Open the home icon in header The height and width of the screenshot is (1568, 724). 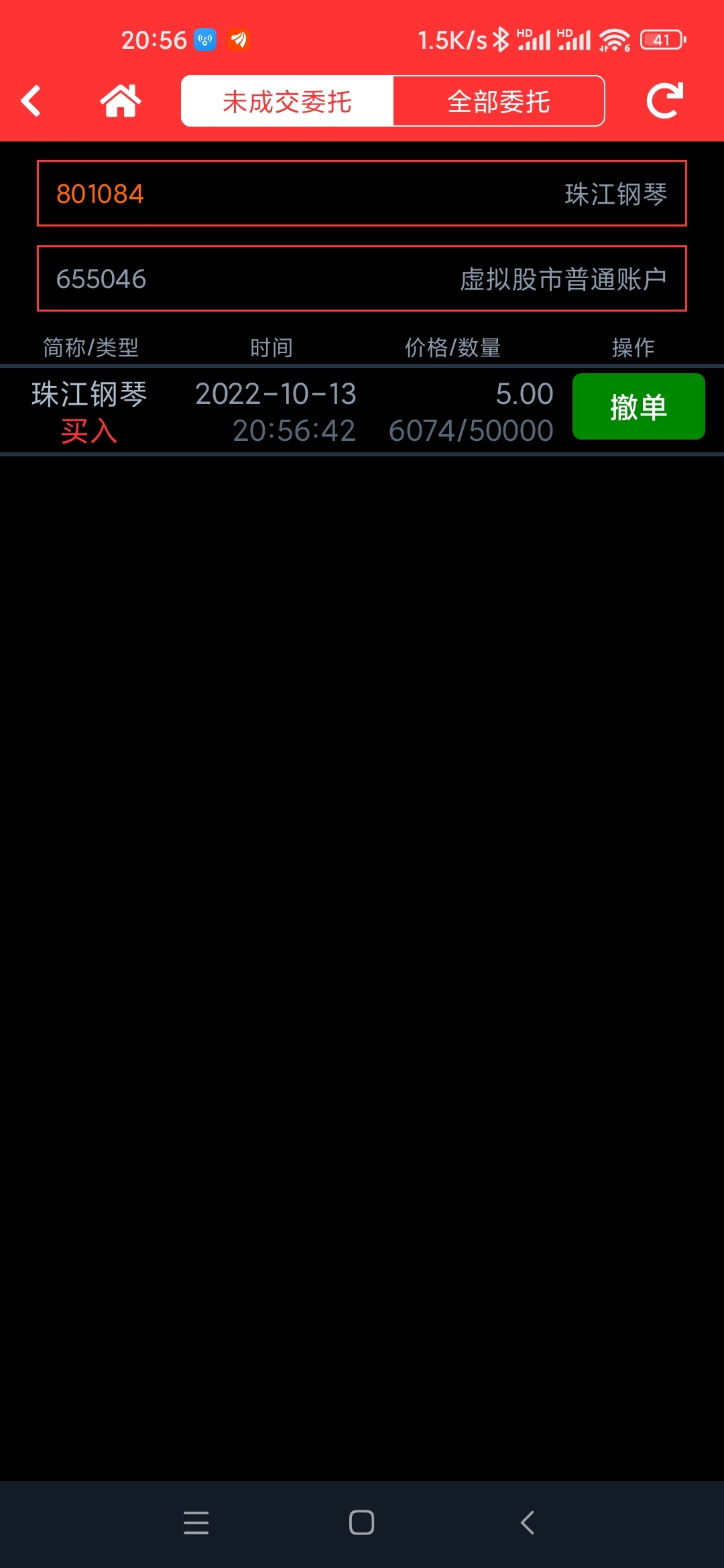coord(121,101)
